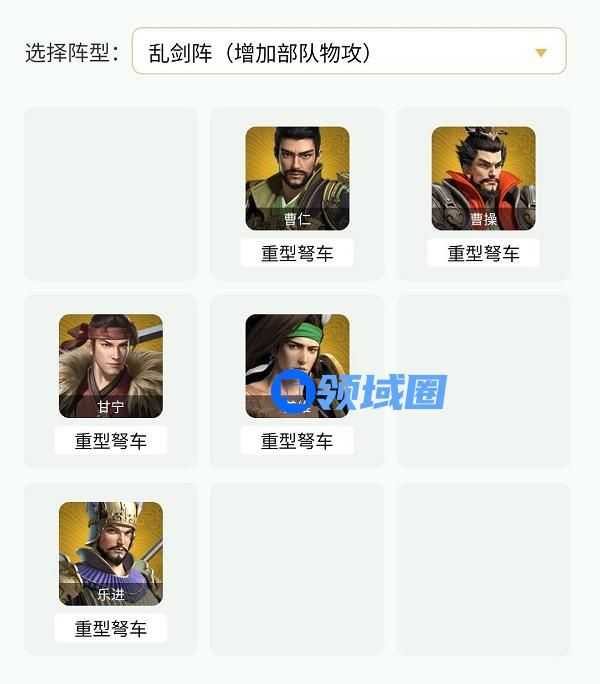Image resolution: width=600 pixels, height=684 pixels.
Task: Choose the 乐进 hero tile
Action: click(x=111, y=553)
